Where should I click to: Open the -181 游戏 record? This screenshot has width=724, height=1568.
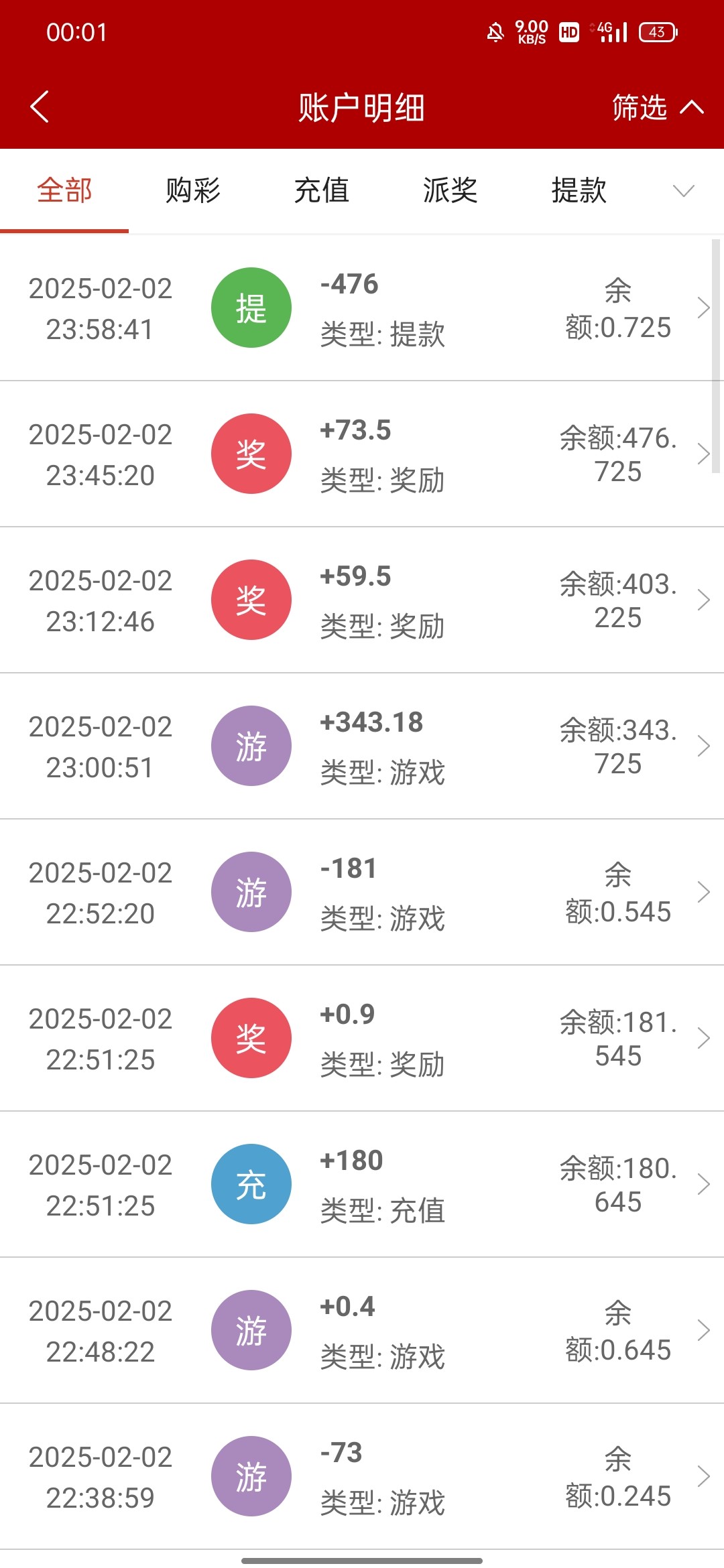coord(362,893)
